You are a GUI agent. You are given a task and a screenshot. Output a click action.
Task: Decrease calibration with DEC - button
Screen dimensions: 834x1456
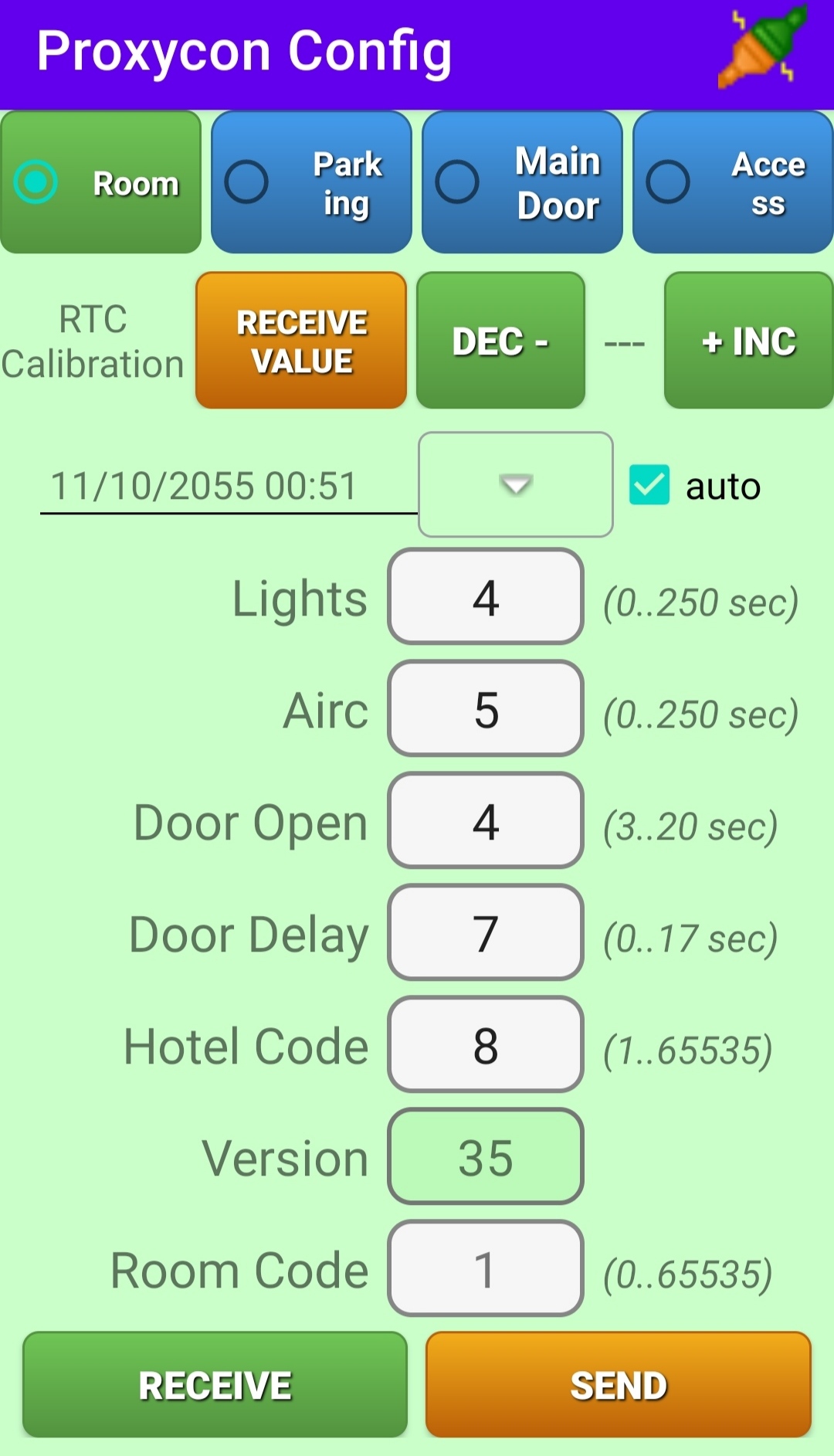point(500,341)
